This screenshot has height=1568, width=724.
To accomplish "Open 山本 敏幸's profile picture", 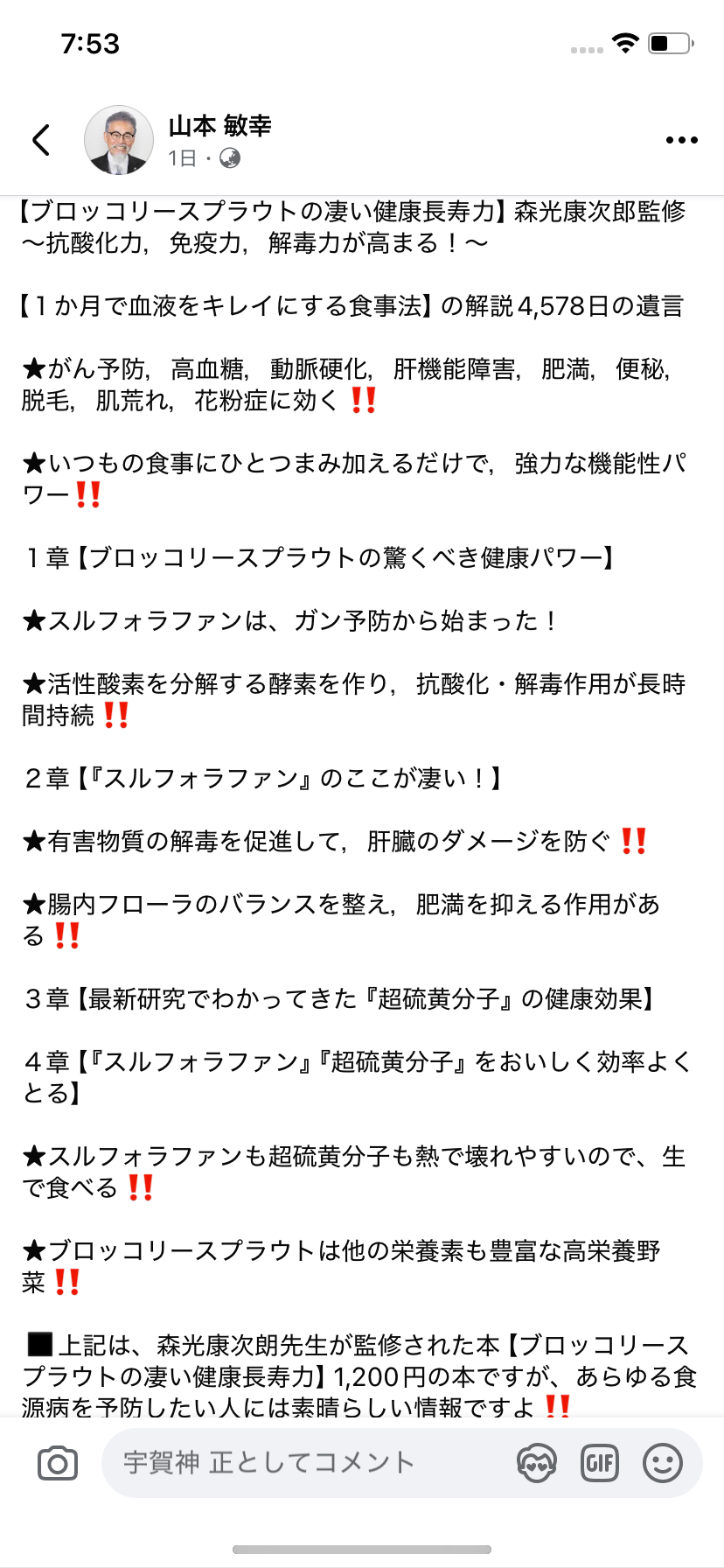I will click(x=119, y=140).
